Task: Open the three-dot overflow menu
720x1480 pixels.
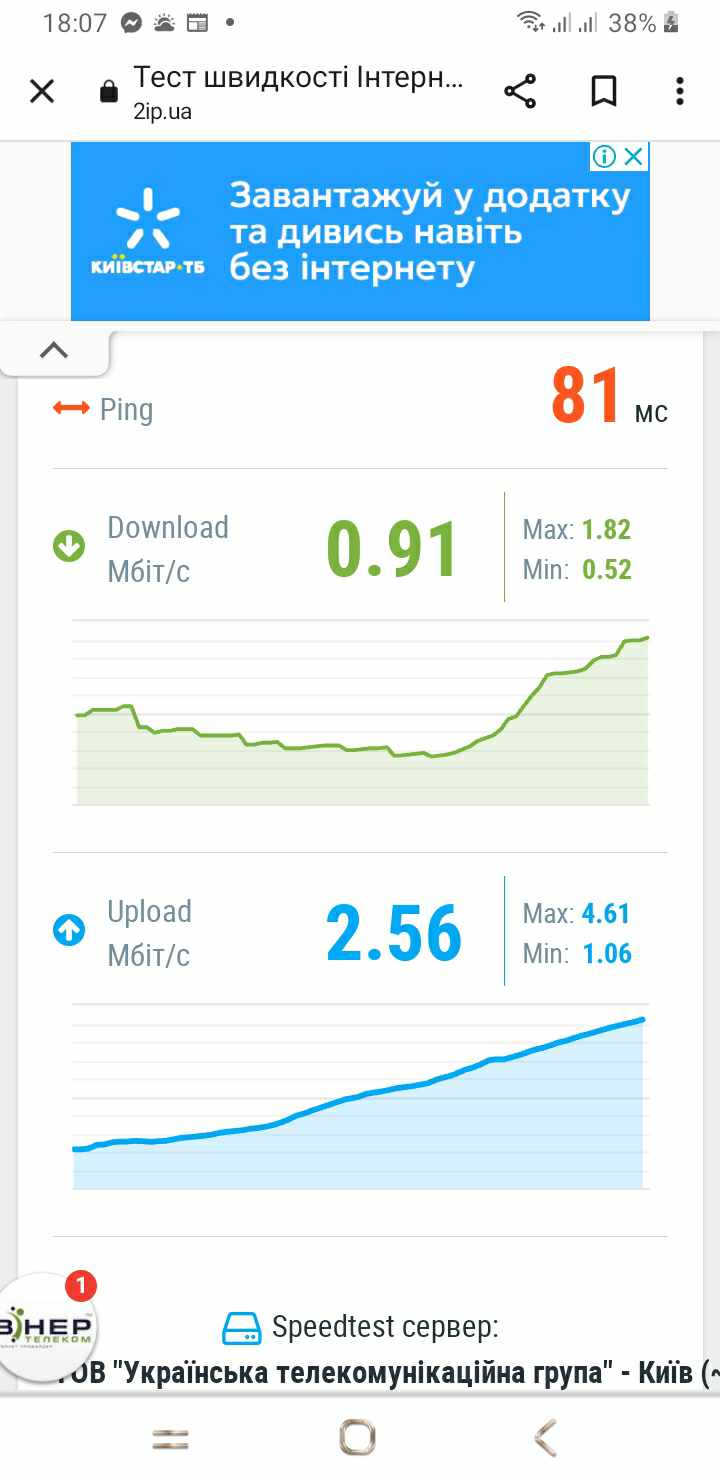Action: 680,92
